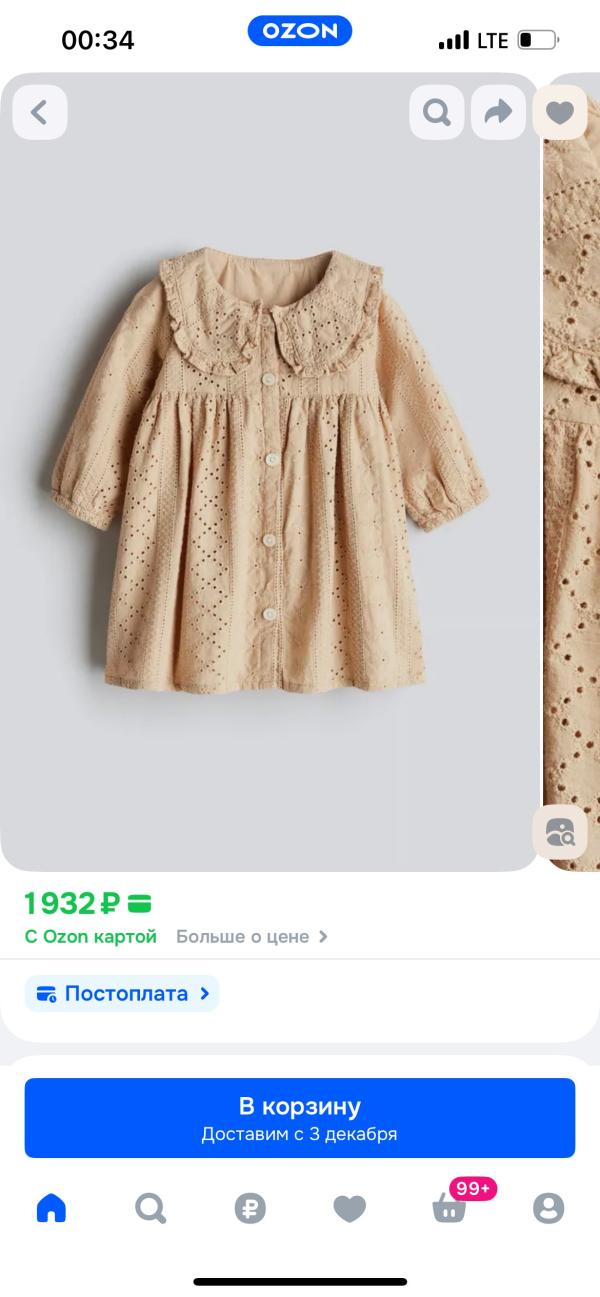600x1297 pixels.
Task: Switch to the Home tab
Action: click(51, 1208)
